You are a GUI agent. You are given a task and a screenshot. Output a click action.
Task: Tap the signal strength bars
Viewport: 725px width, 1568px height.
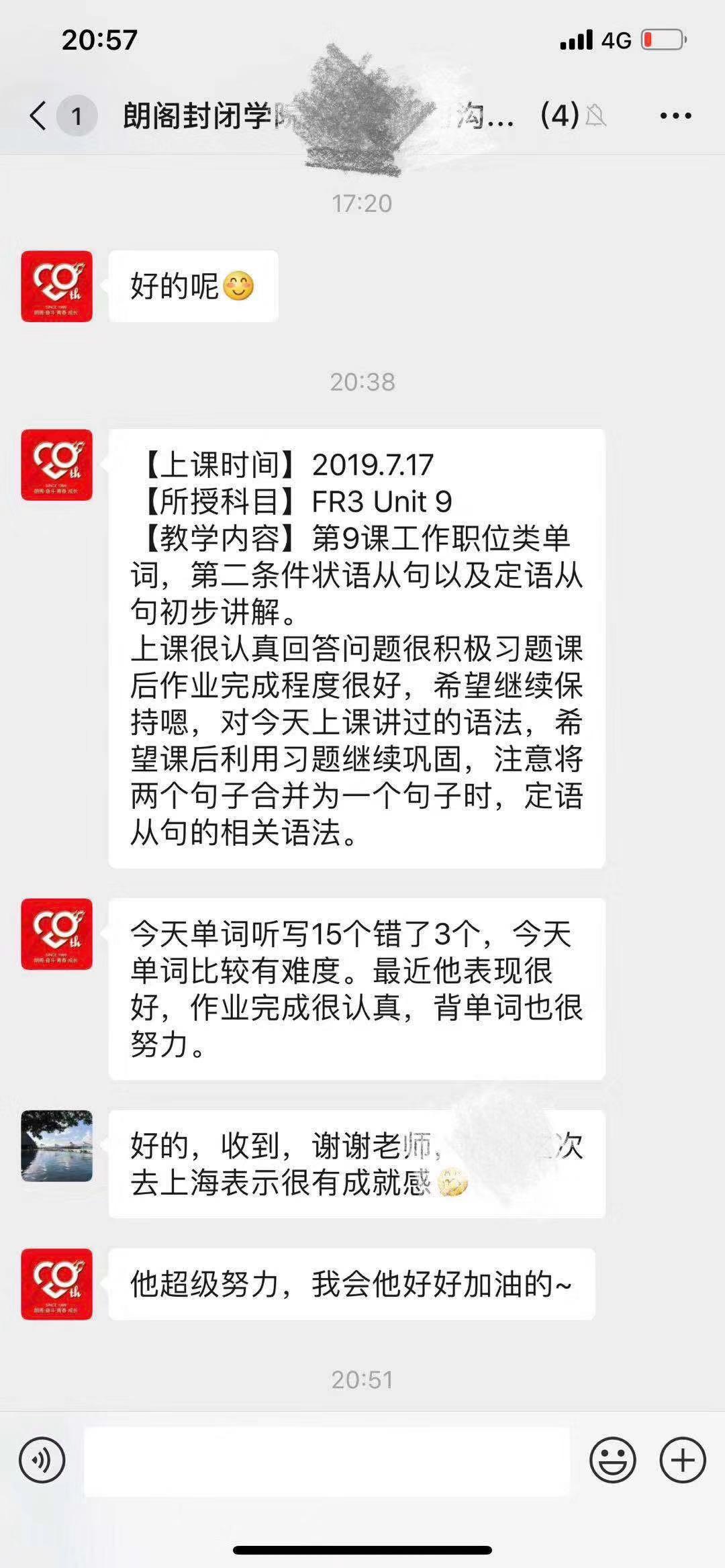[x=574, y=40]
